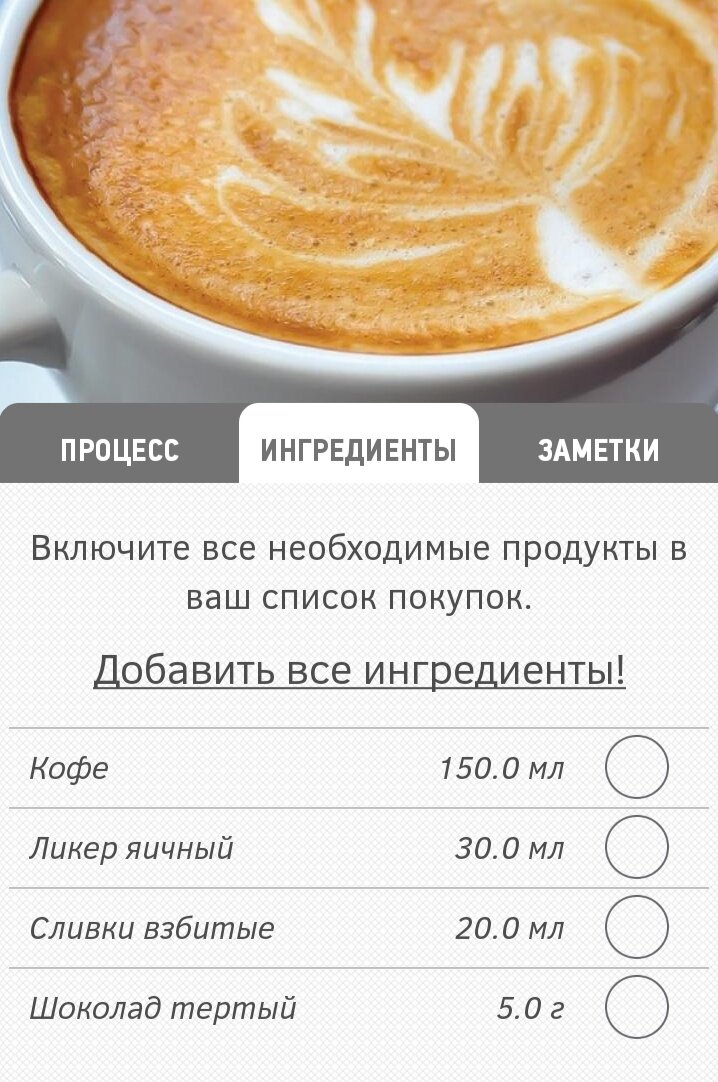Screen dimensions: 718x1082
Task: Mark Ликер яичный for the shopping list
Action: [637, 847]
